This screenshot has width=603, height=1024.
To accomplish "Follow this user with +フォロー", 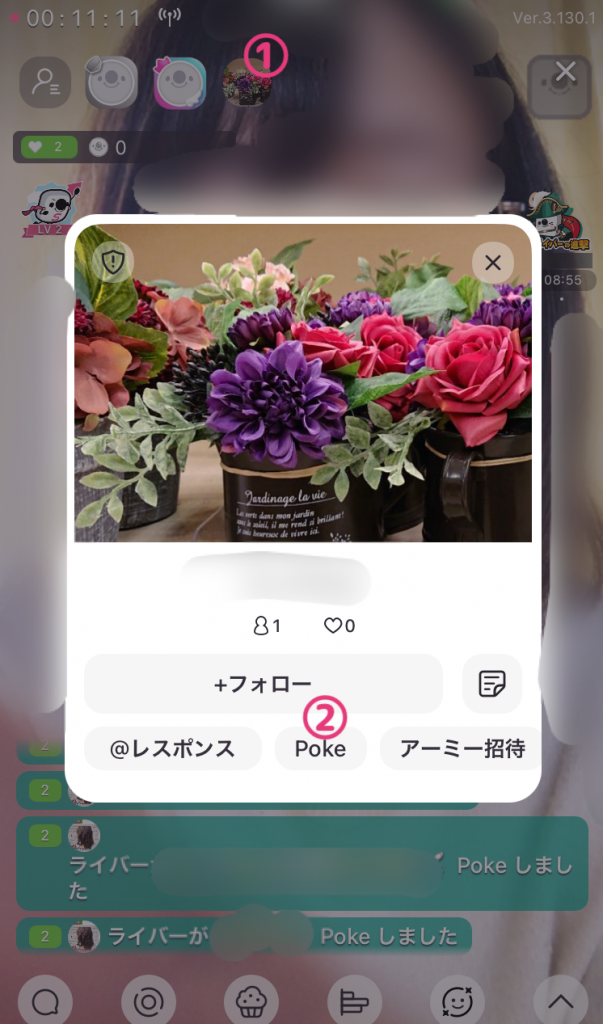I will click(x=263, y=685).
